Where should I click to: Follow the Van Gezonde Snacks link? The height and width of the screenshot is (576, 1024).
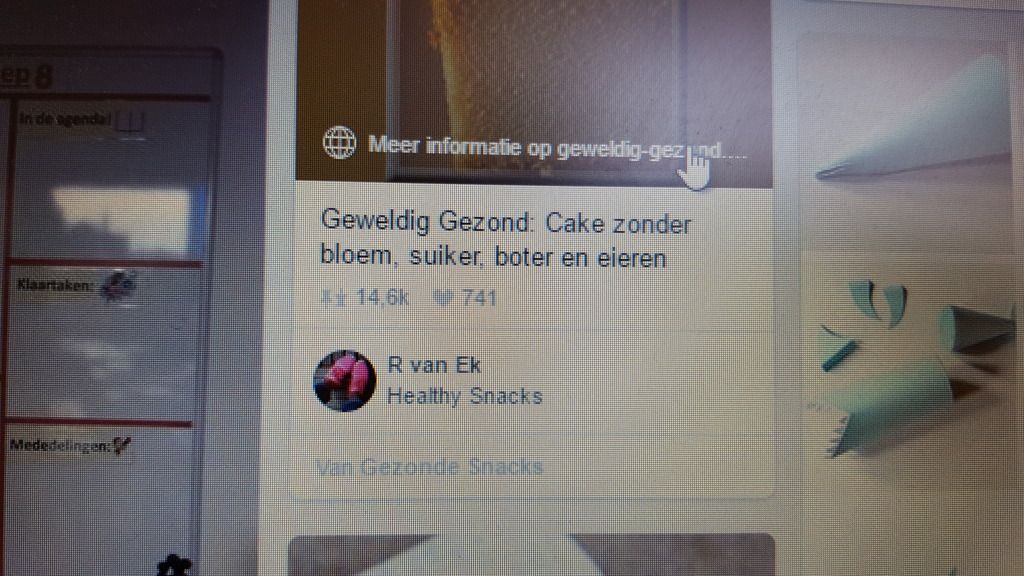pos(429,467)
